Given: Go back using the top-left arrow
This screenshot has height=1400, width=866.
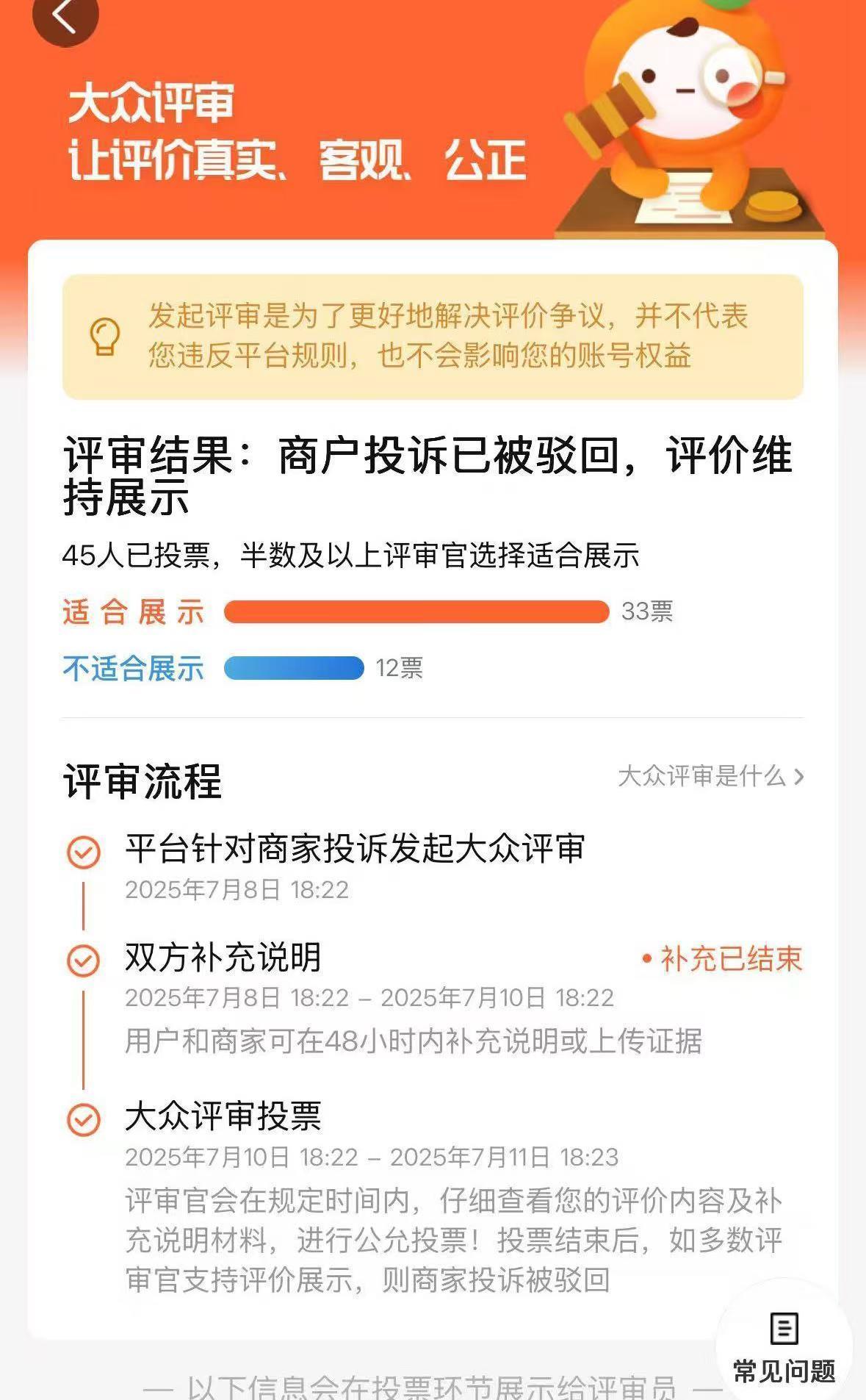Looking at the screenshot, I should tap(65, 16).
